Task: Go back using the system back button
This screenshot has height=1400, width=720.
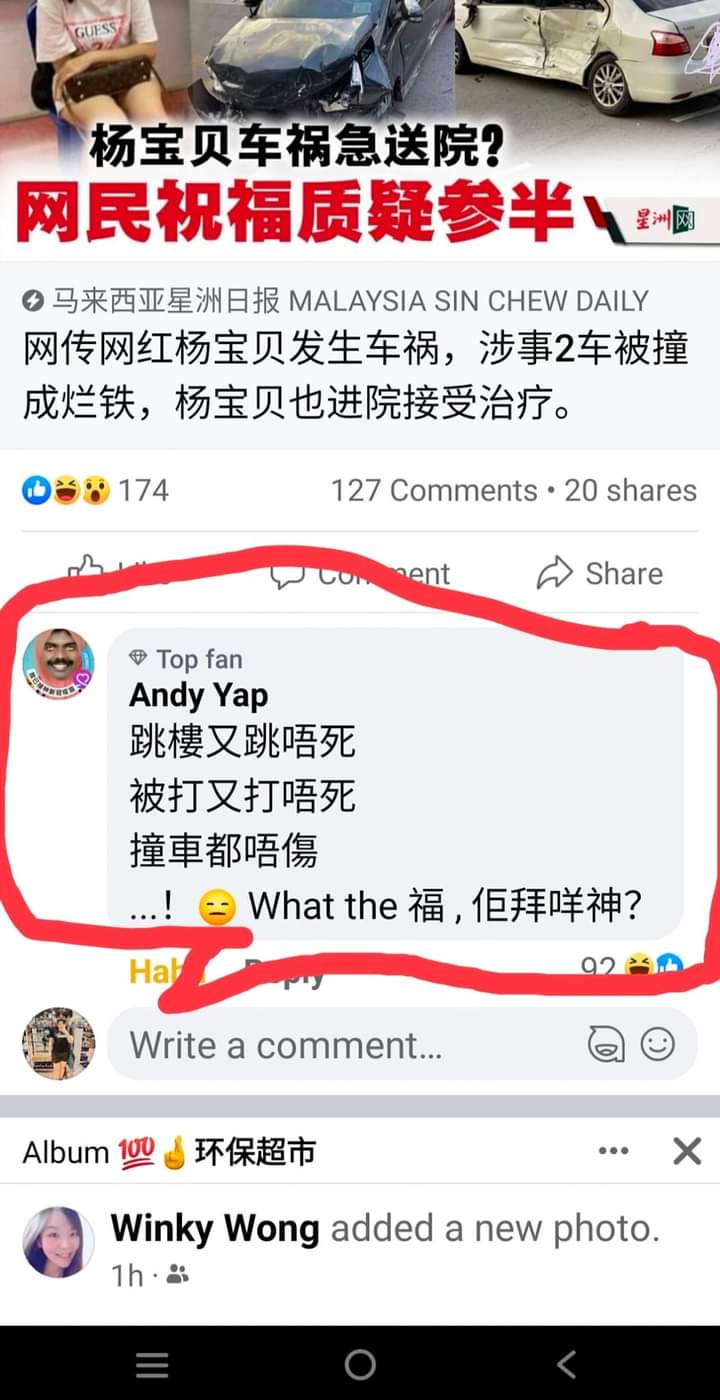Action: click(x=567, y=1364)
